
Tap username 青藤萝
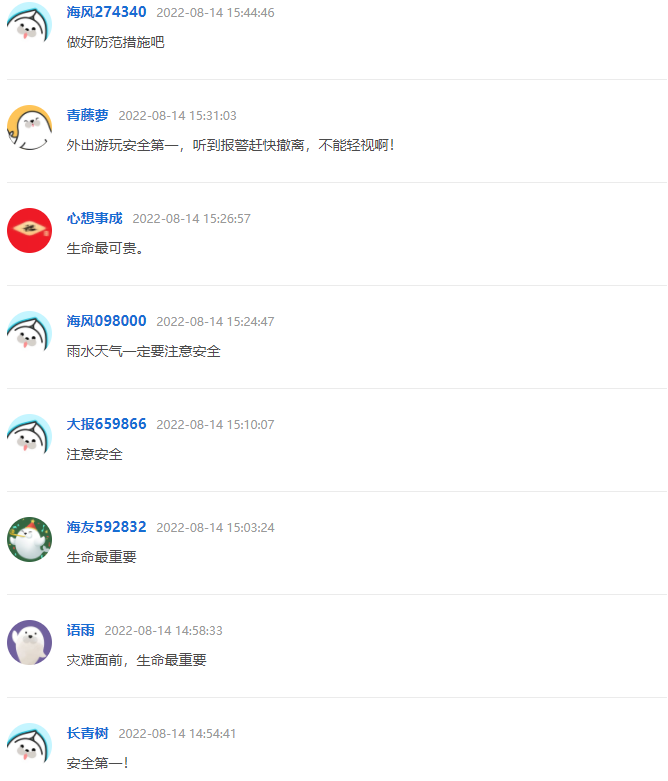(x=87, y=115)
